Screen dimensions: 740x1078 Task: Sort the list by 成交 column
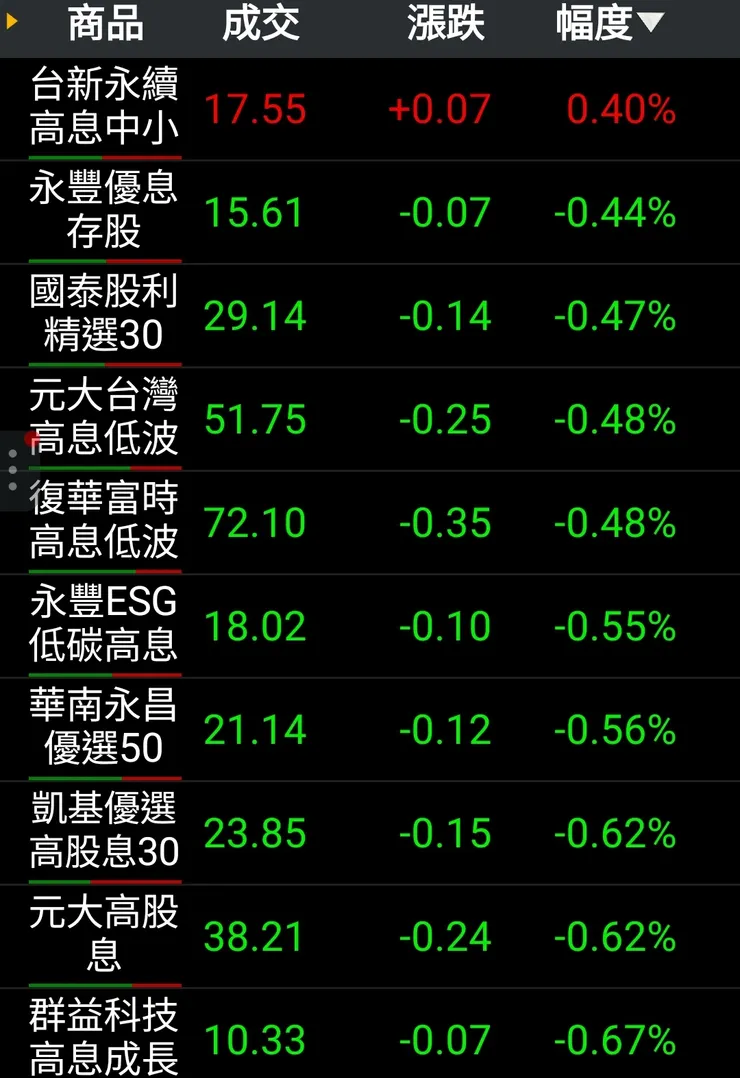coord(261,24)
